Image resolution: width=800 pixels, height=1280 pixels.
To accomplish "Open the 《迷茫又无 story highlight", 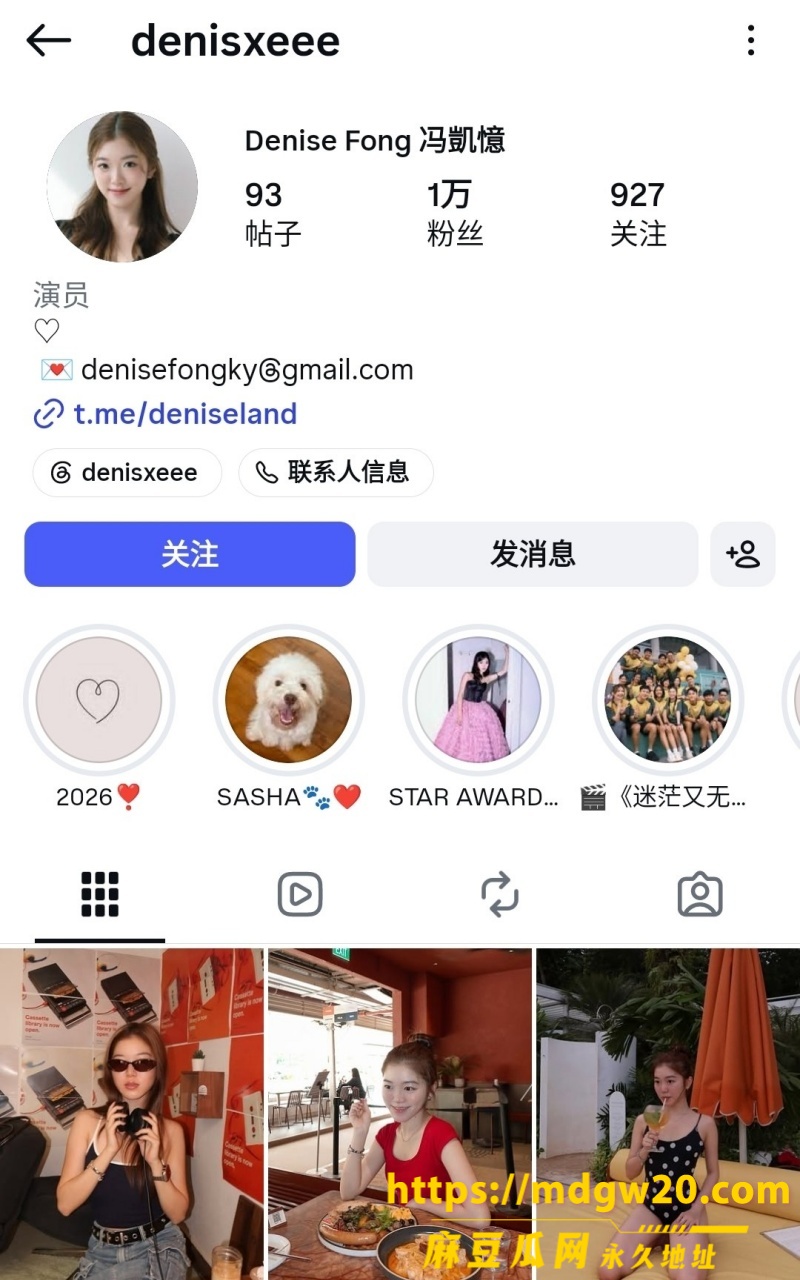I will pyautogui.click(x=668, y=700).
